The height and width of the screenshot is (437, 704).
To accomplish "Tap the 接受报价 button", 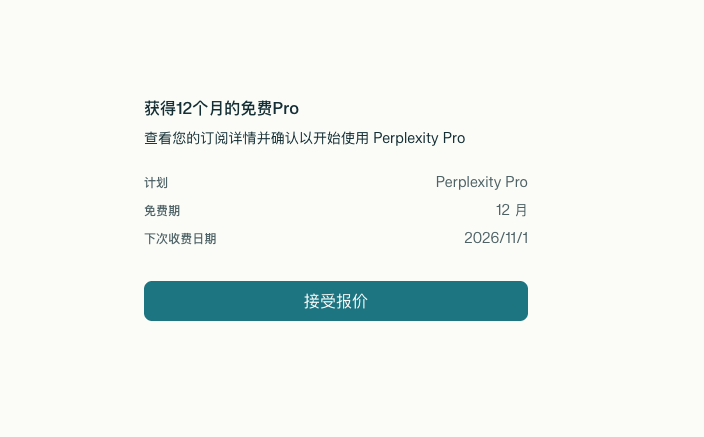I will point(335,301).
